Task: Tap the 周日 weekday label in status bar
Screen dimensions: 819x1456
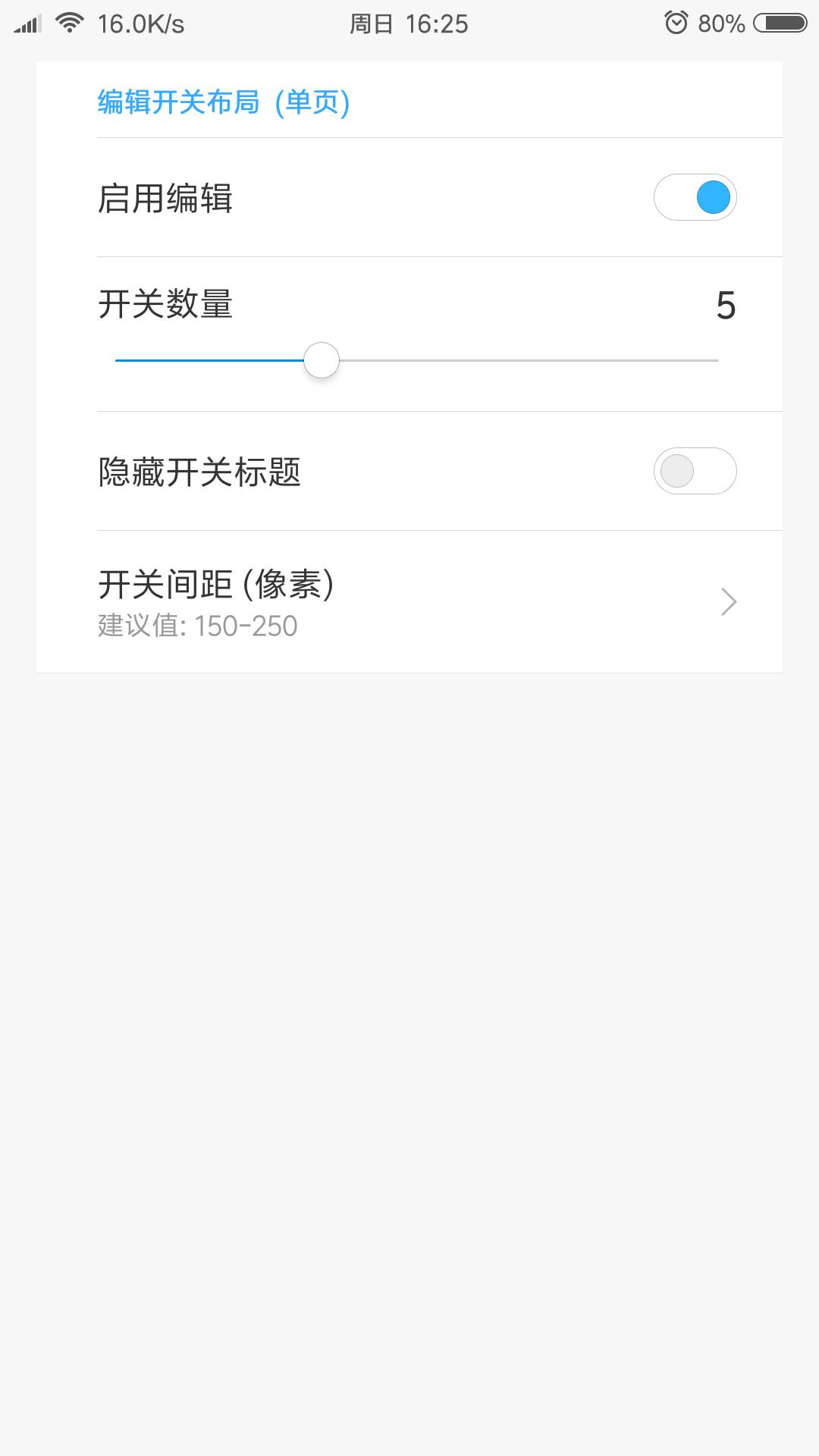Action: pyautogui.click(x=371, y=24)
